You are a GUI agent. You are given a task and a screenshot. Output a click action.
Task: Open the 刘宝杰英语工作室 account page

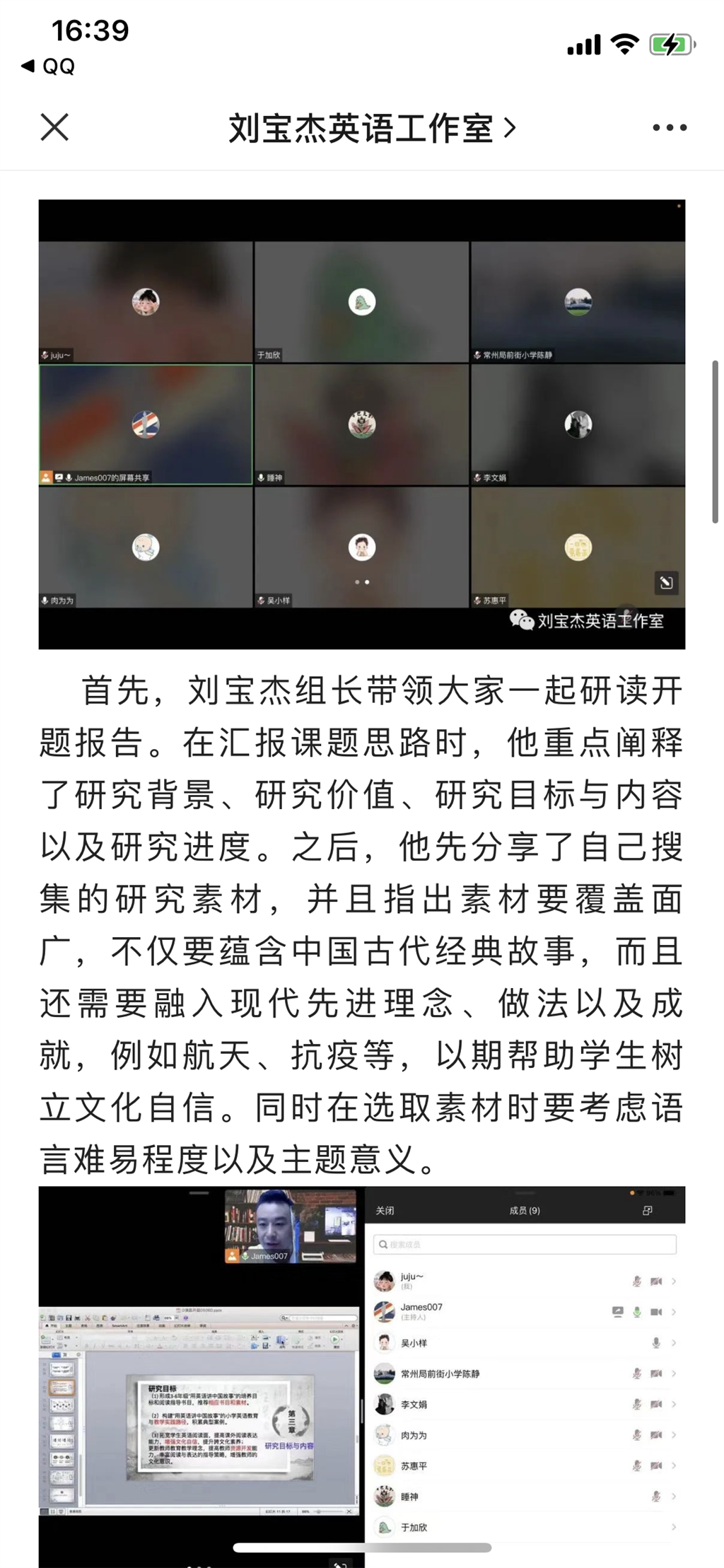[371, 129]
